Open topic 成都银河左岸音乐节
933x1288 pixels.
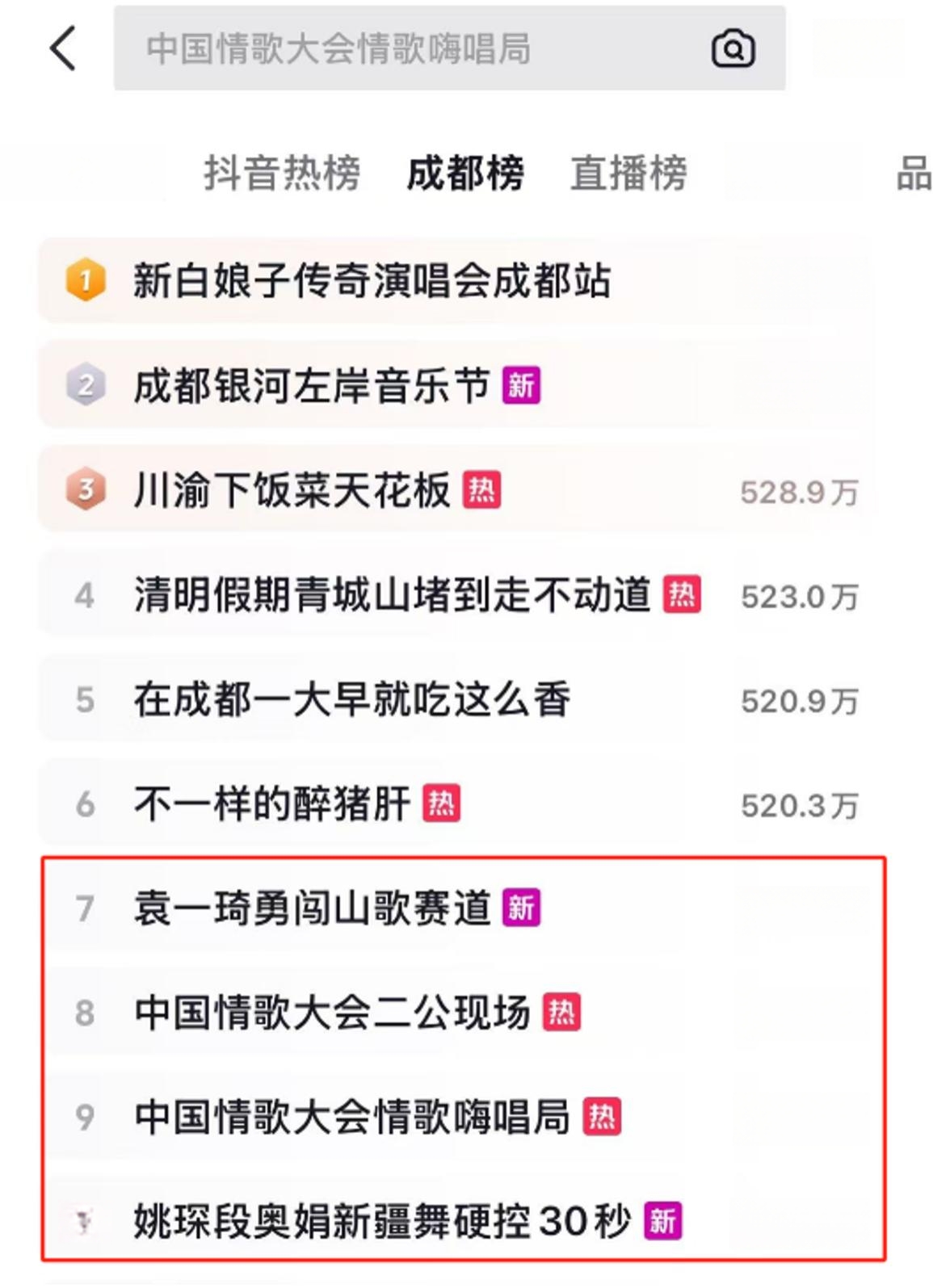tap(312, 385)
